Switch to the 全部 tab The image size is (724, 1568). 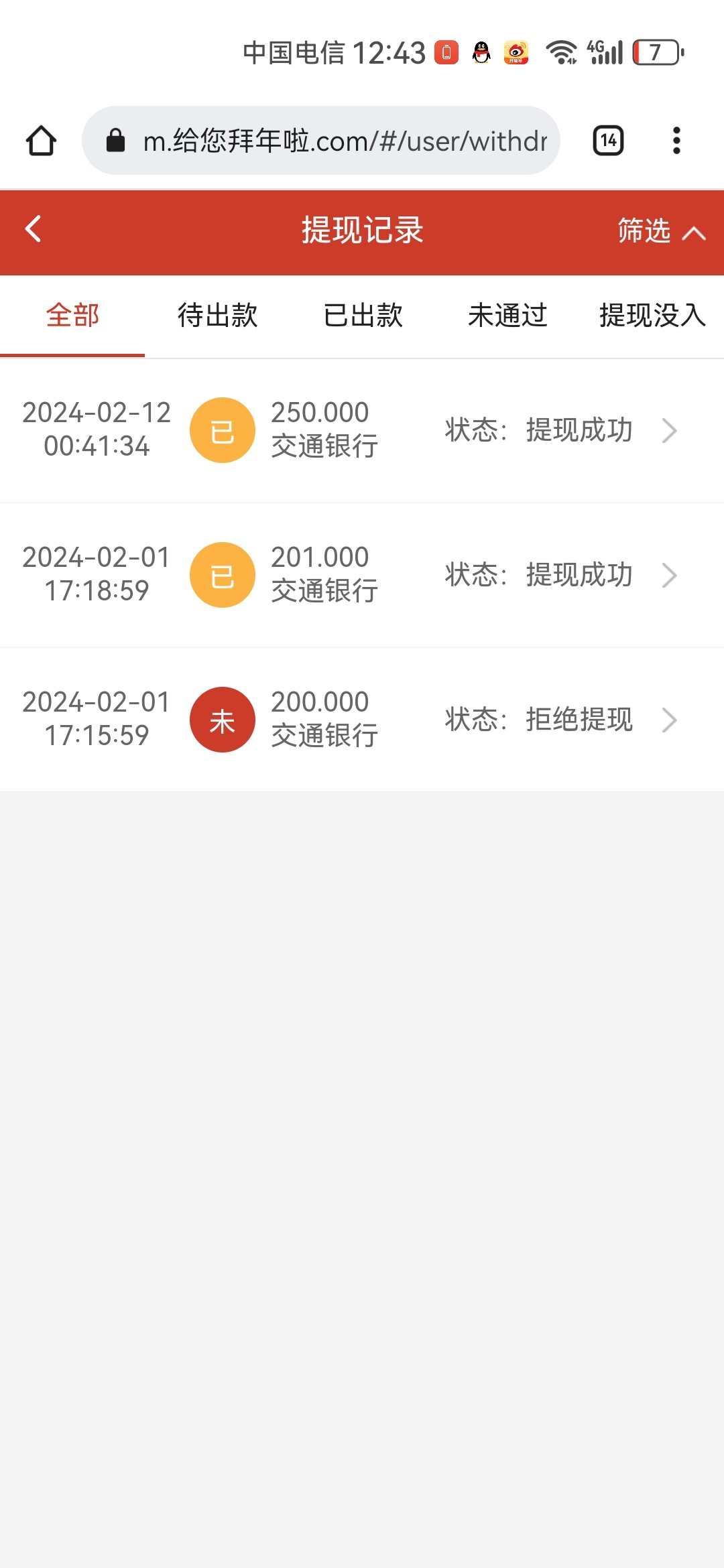(x=72, y=315)
